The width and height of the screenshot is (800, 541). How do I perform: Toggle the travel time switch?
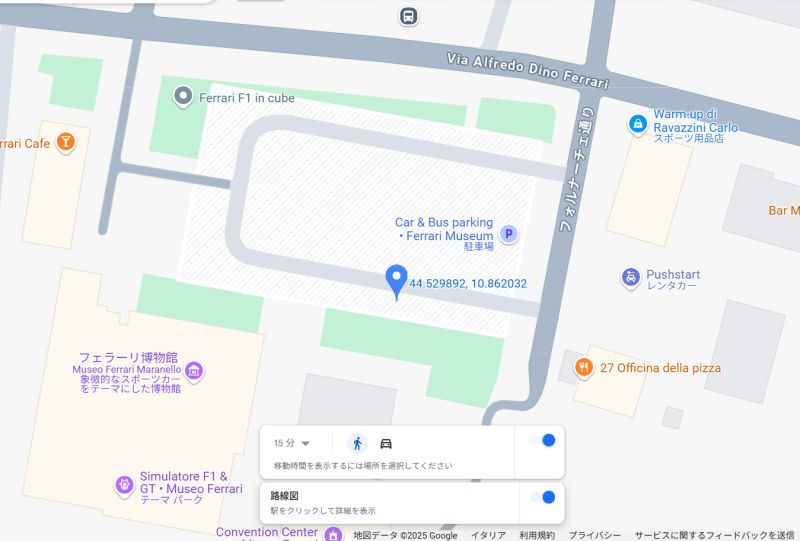[541, 441]
